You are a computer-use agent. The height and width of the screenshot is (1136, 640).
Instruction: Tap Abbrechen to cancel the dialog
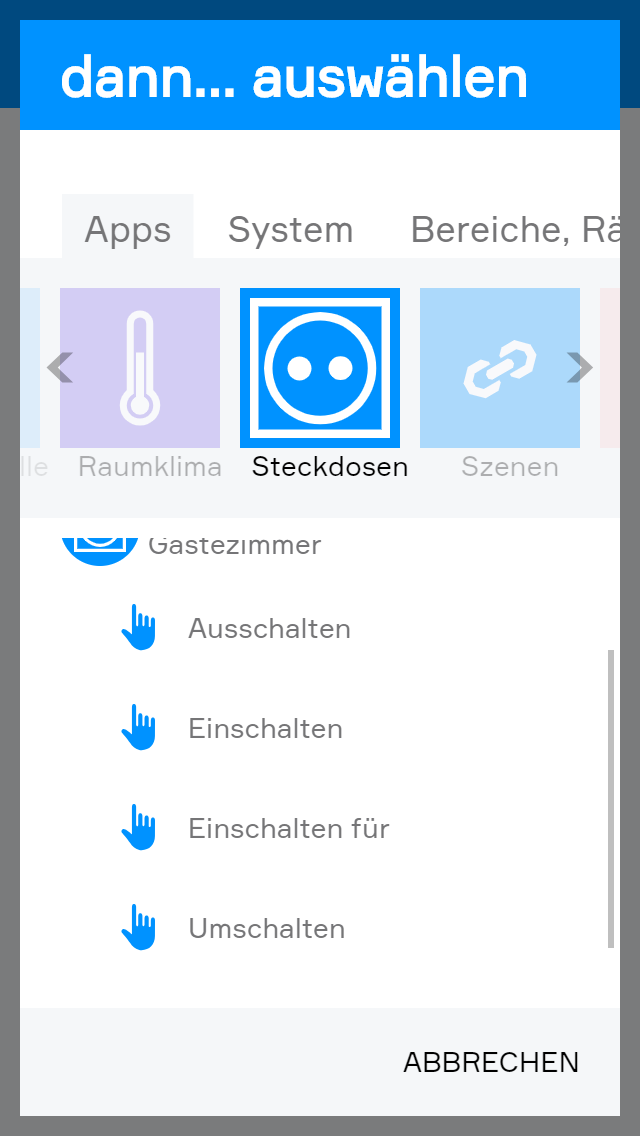point(490,1062)
